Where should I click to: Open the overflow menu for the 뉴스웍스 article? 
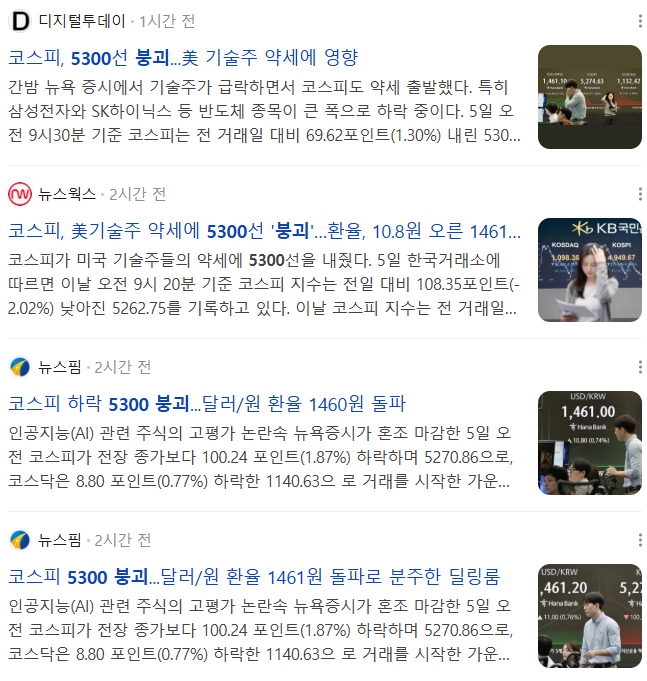(640, 193)
